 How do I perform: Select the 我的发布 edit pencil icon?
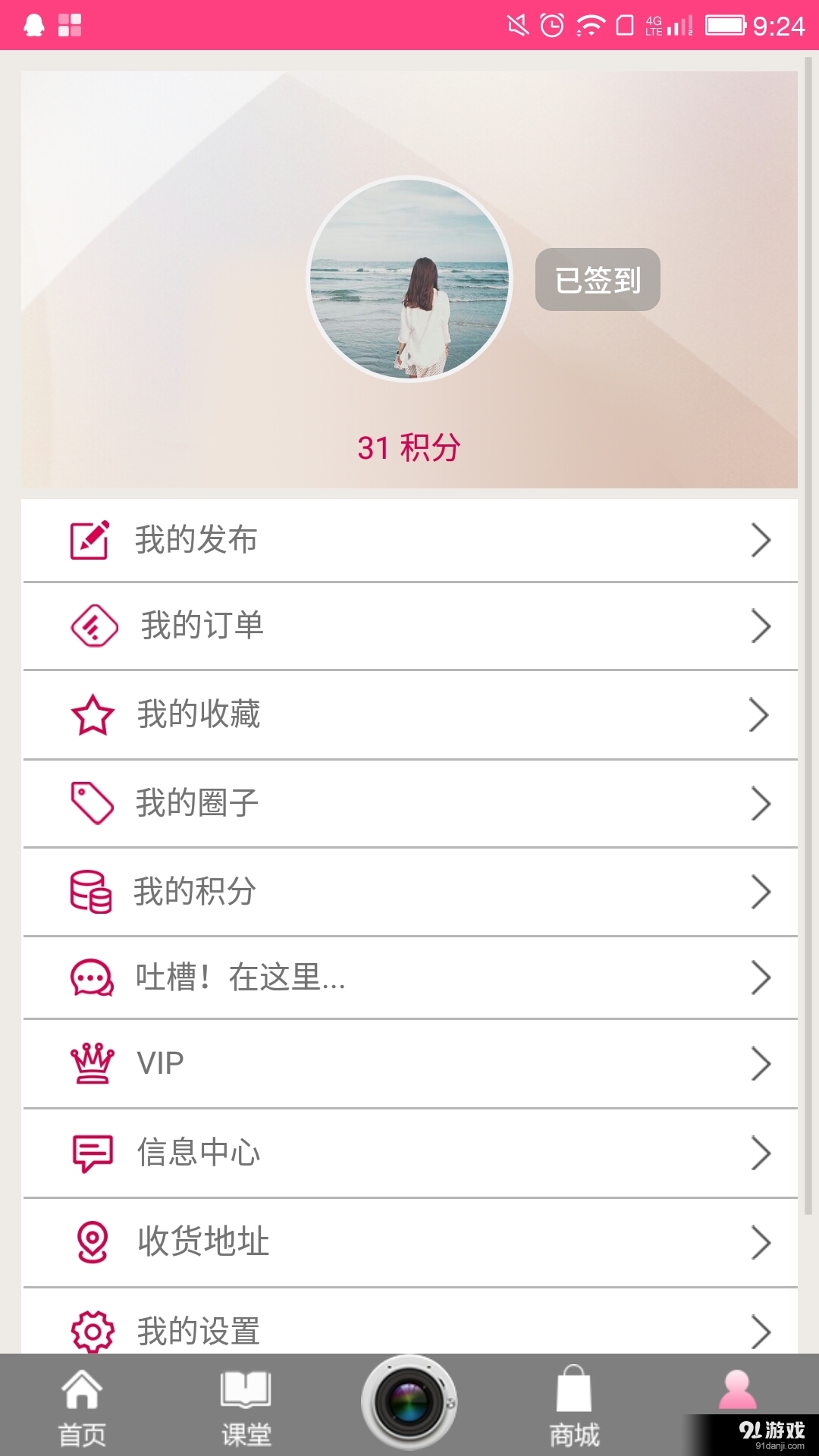(x=90, y=538)
